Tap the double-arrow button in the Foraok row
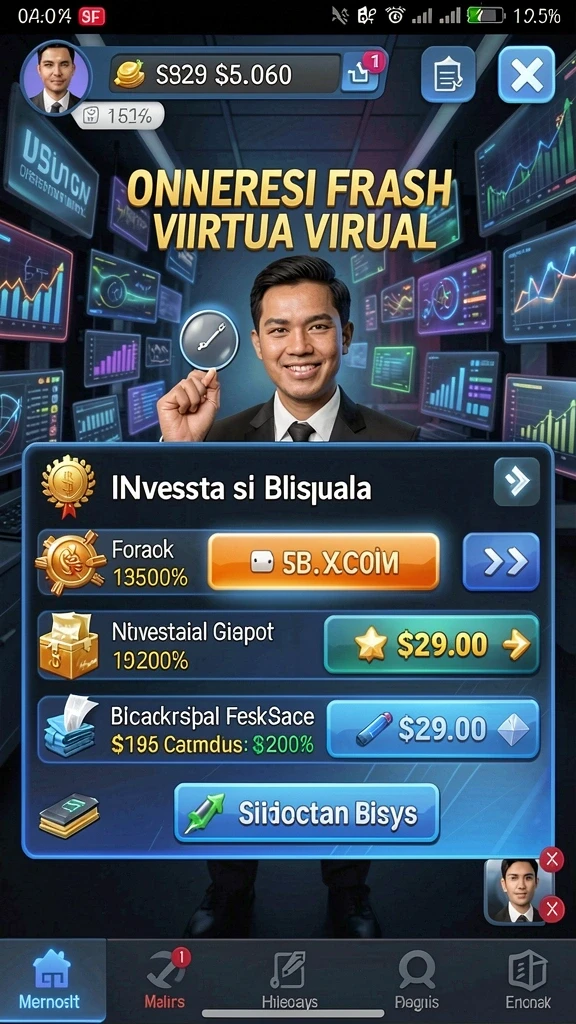The width and height of the screenshot is (576, 1024). pos(501,562)
